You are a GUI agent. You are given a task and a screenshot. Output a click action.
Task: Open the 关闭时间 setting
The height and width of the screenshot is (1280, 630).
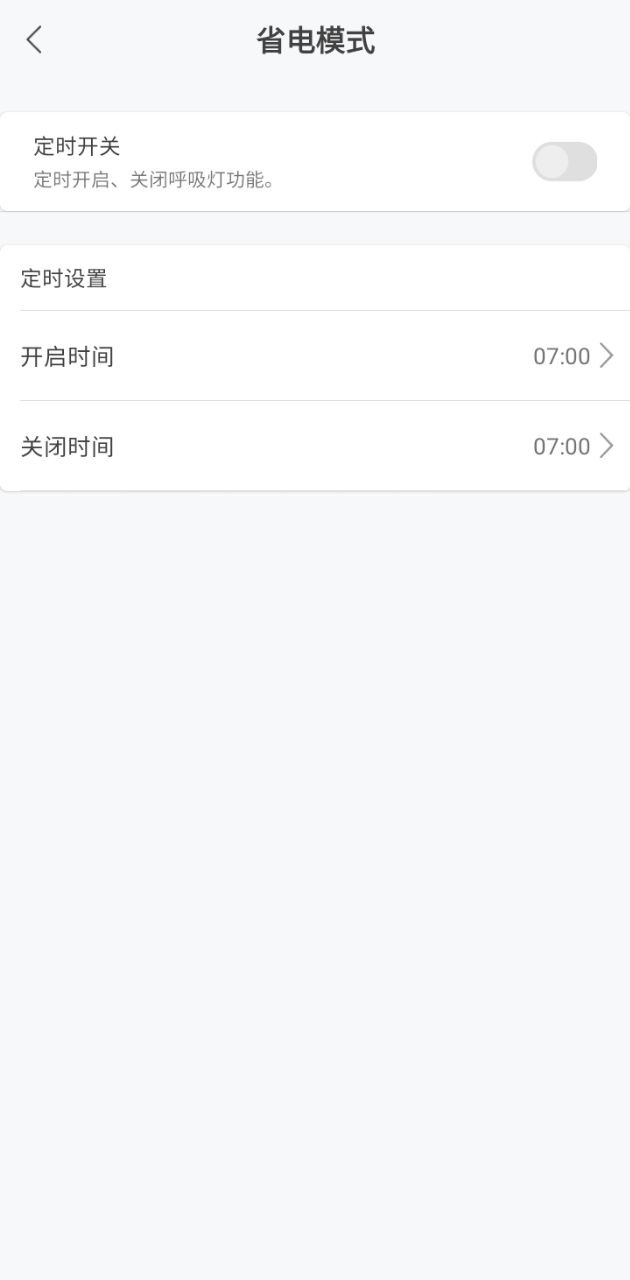click(x=315, y=446)
